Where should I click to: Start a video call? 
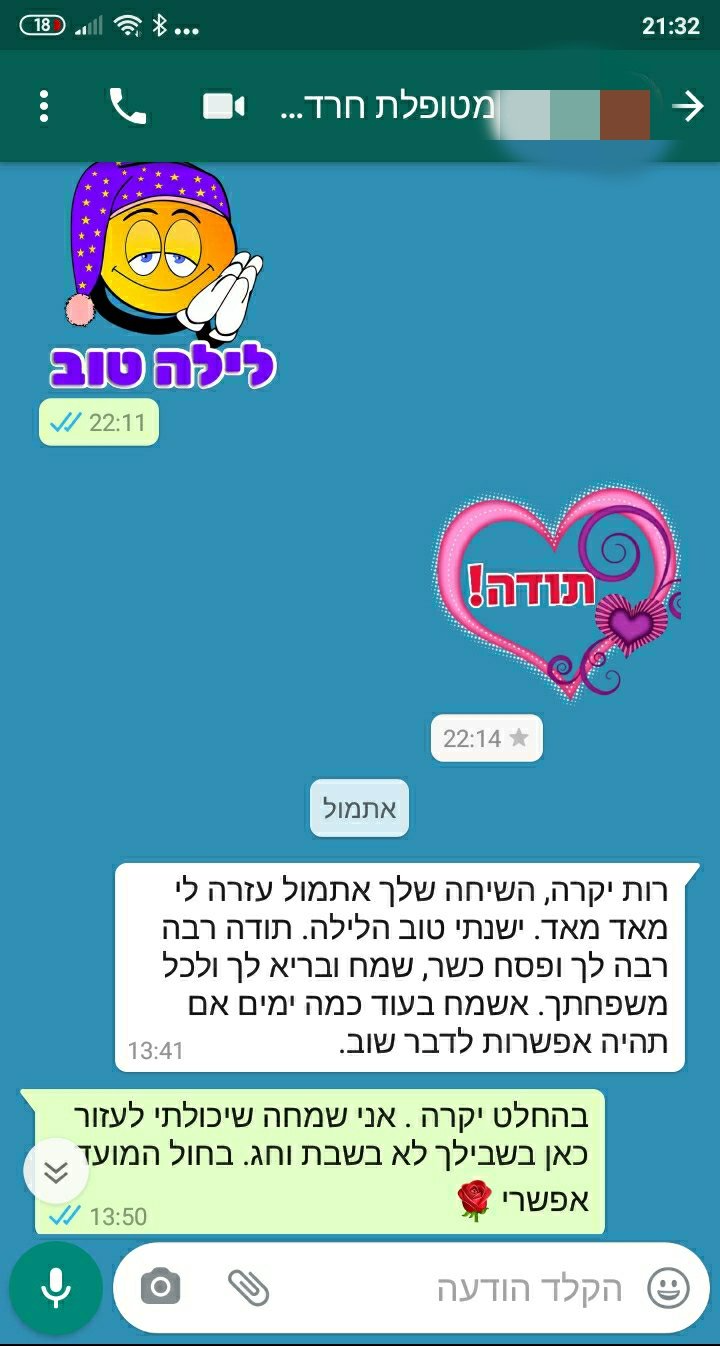coord(224,107)
